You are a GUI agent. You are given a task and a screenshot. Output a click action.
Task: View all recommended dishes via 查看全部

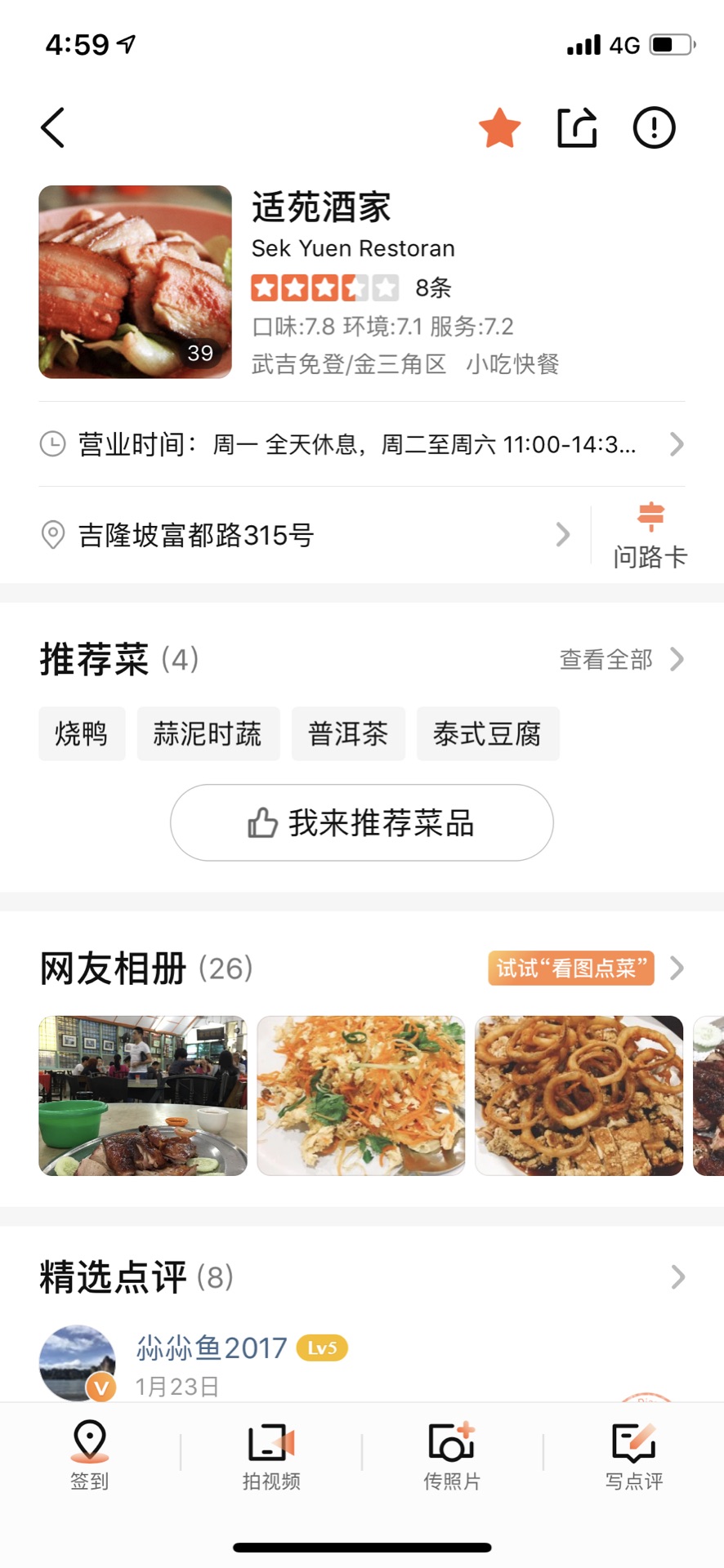pos(620,659)
